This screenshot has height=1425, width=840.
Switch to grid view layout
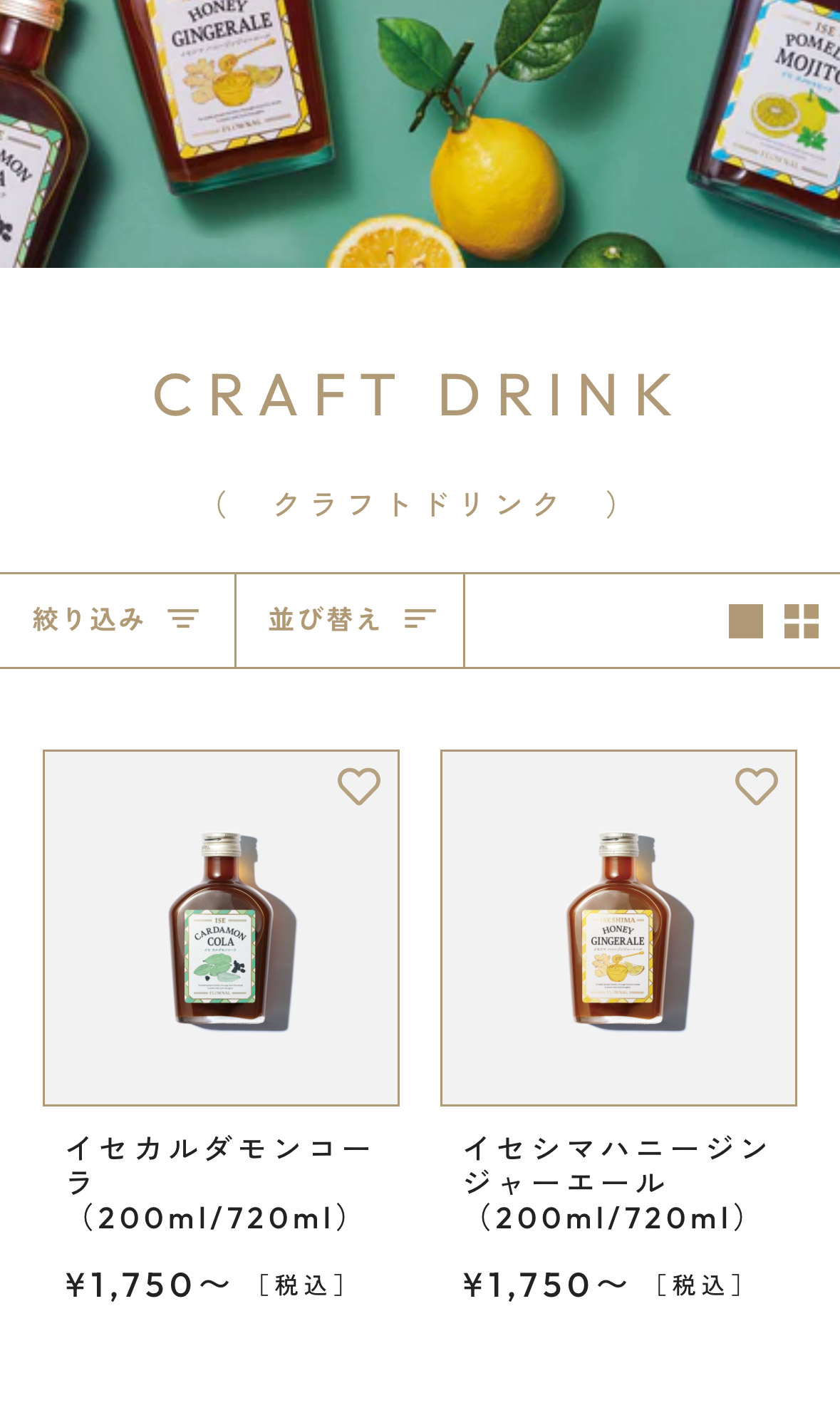801,621
